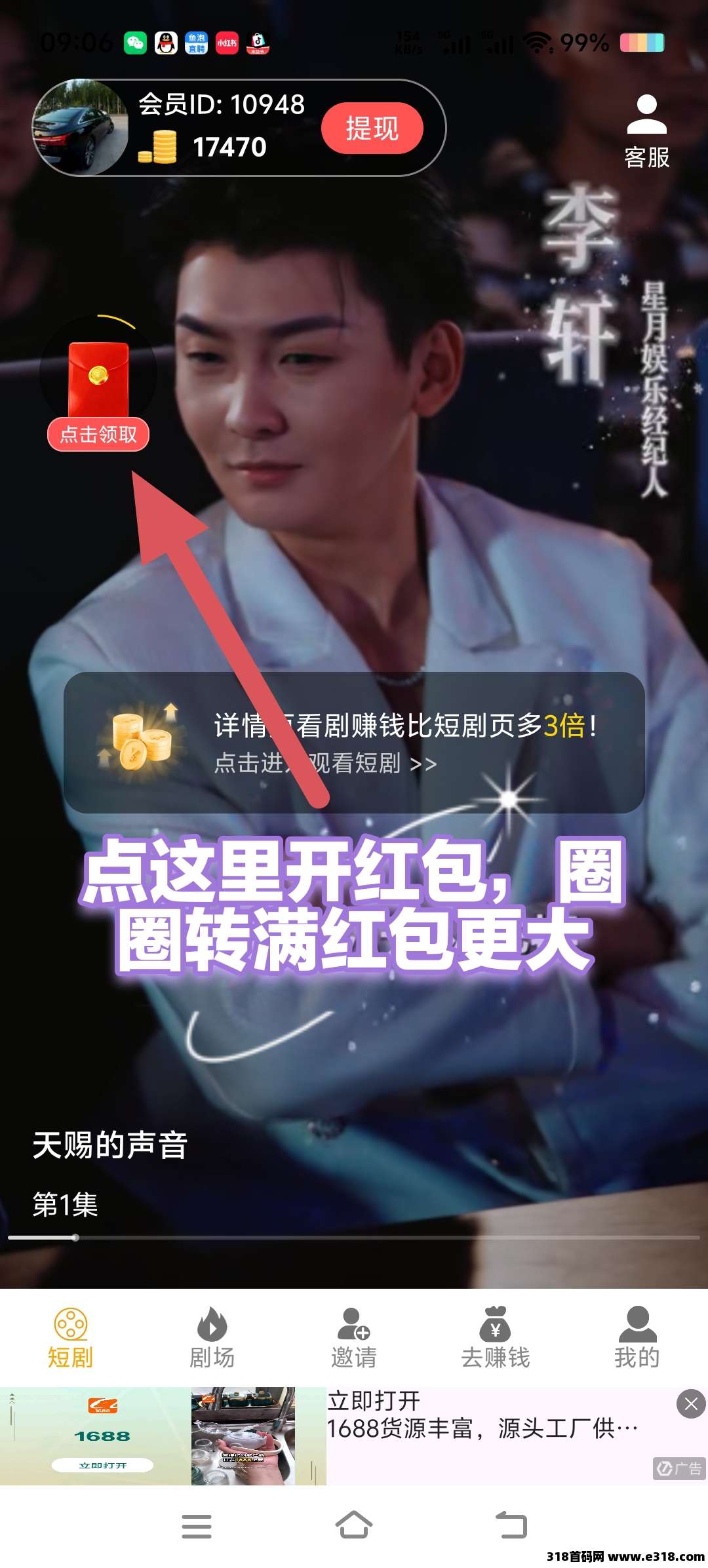The height and width of the screenshot is (1568, 708).
Task: Go to the 去赚钱 tab
Action: [x=496, y=1339]
